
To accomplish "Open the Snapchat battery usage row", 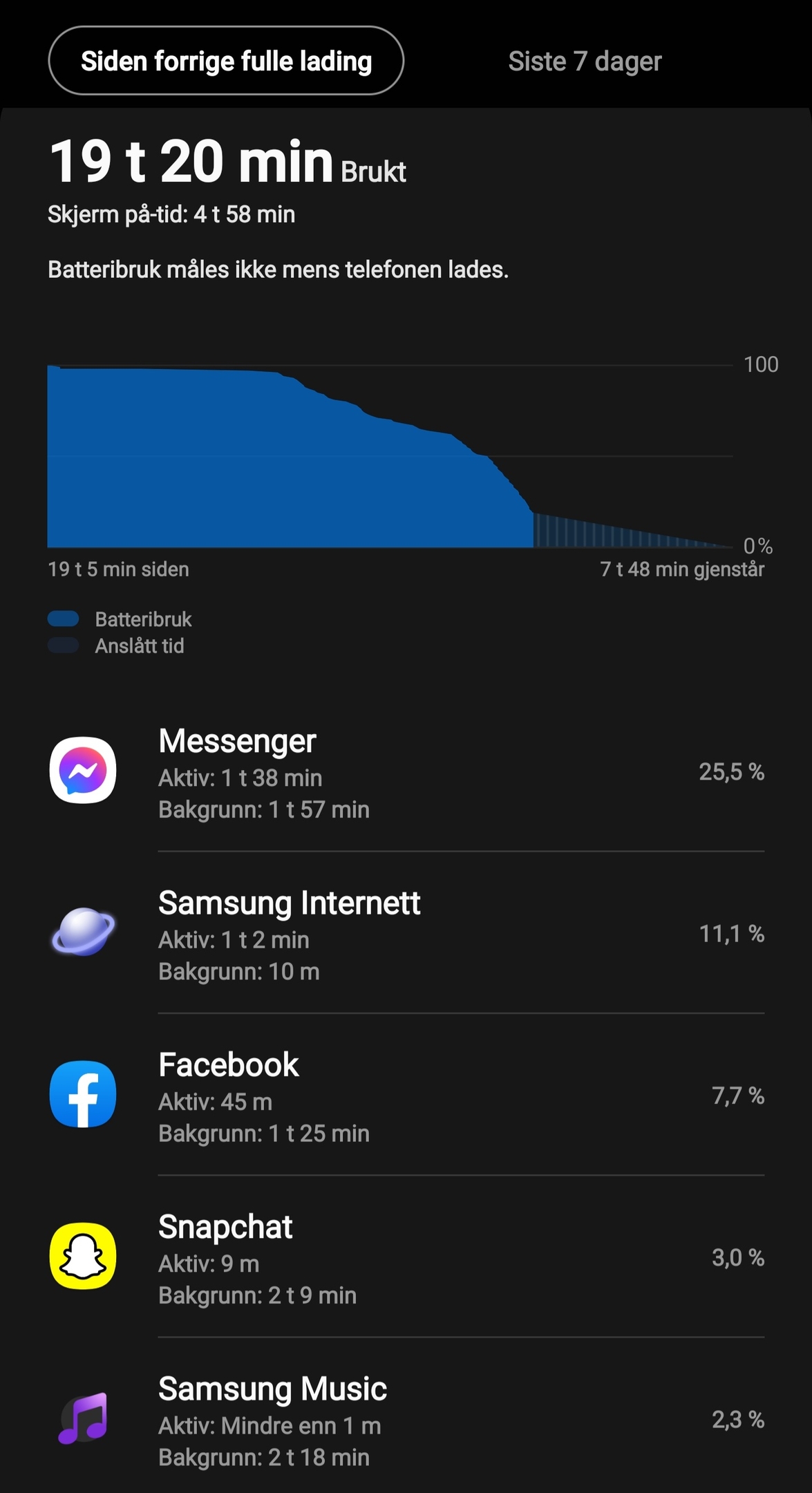I will point(406,1257).
